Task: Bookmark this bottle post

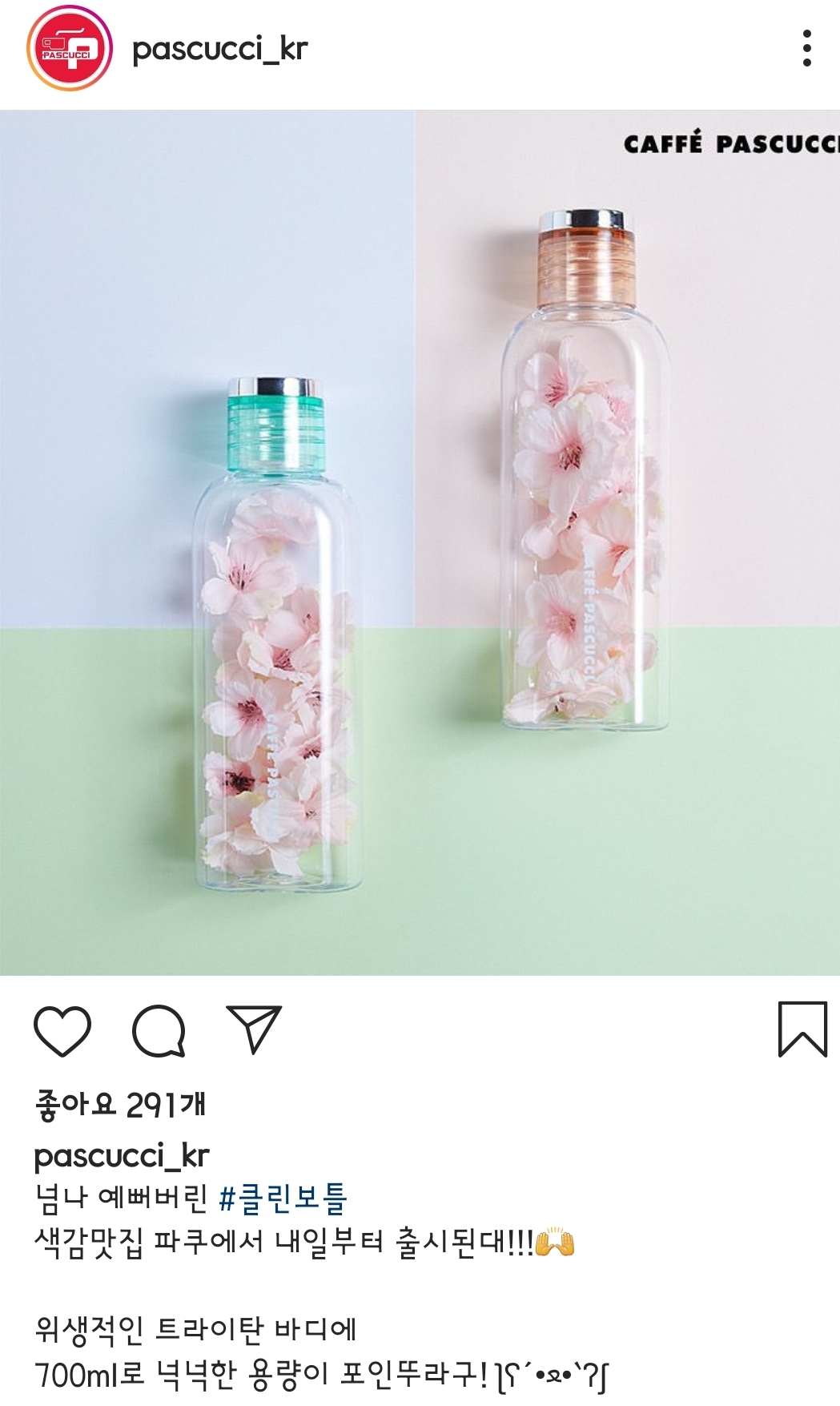Action: [x=802, y=1029]
